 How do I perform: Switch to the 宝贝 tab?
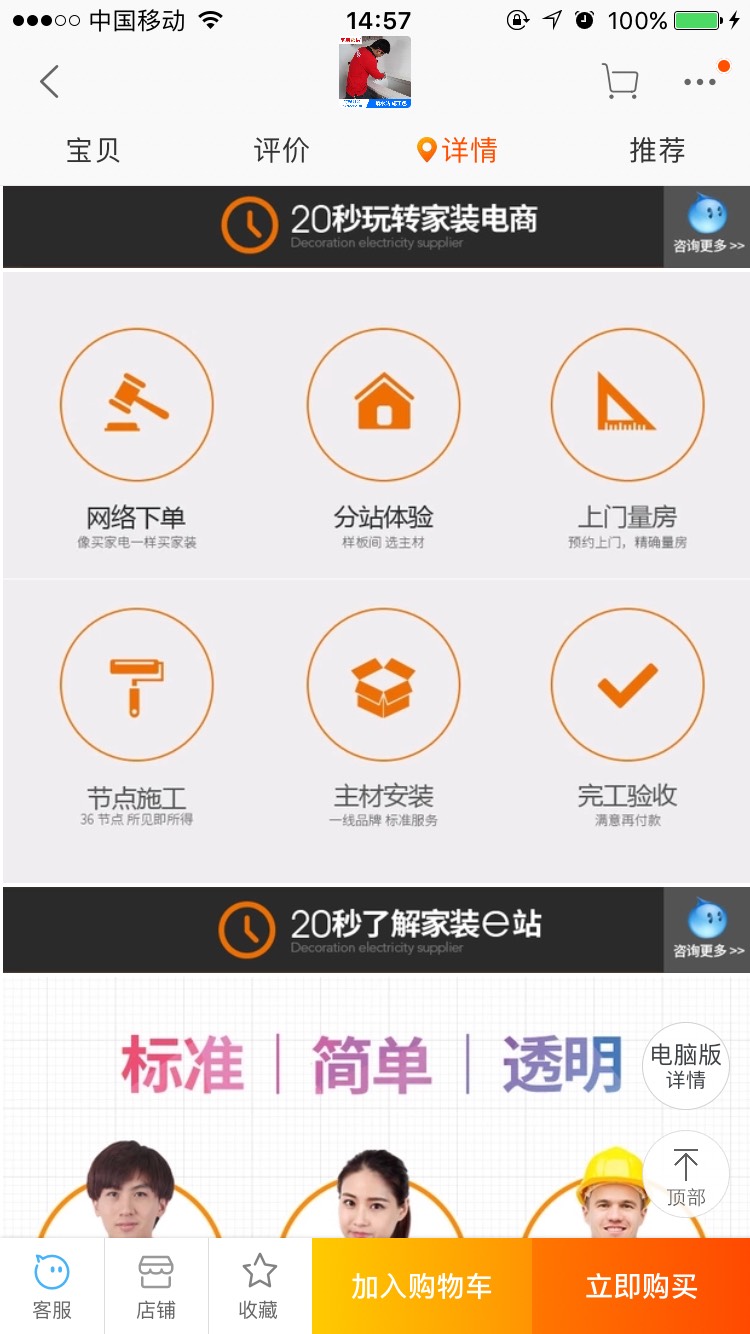[x=93, y=151]
